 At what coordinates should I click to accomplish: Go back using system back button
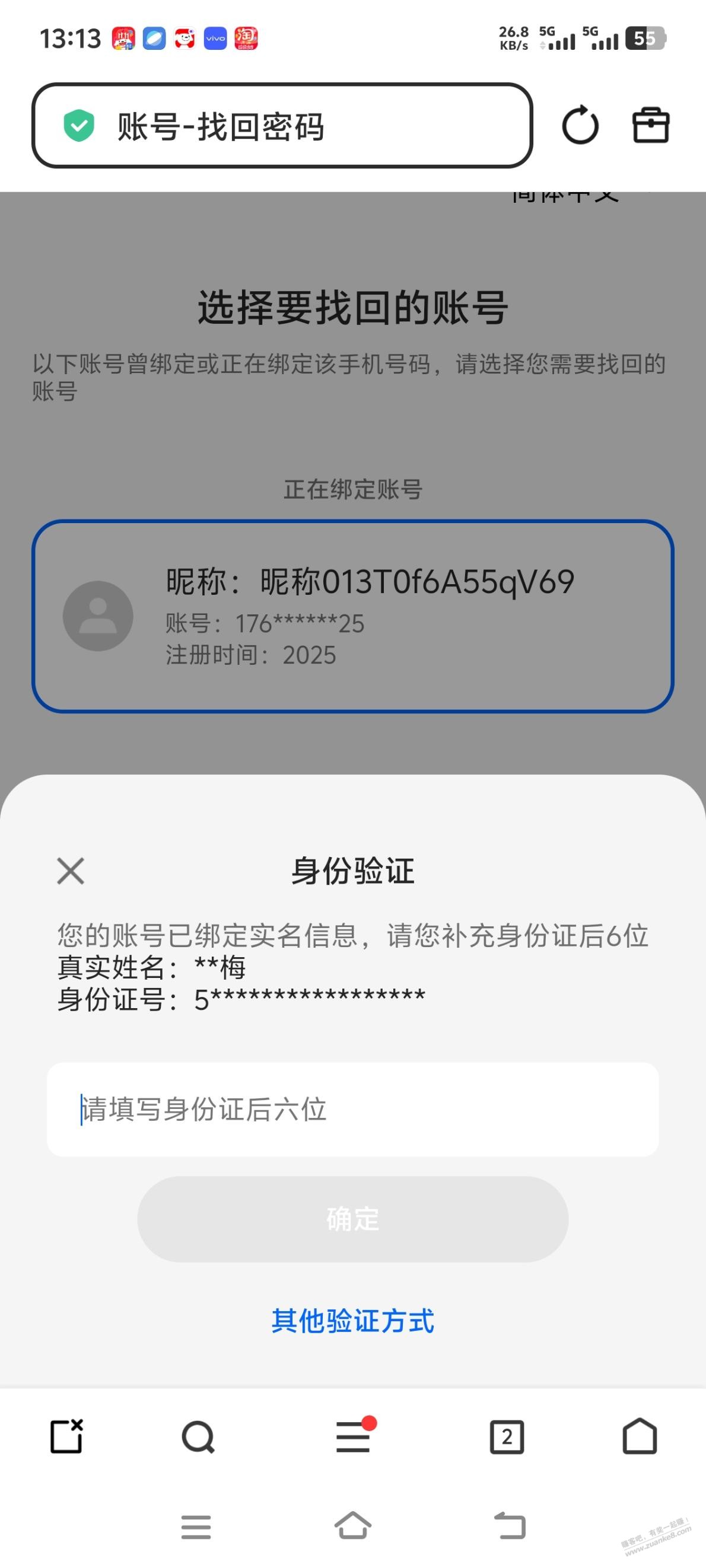509,1526
